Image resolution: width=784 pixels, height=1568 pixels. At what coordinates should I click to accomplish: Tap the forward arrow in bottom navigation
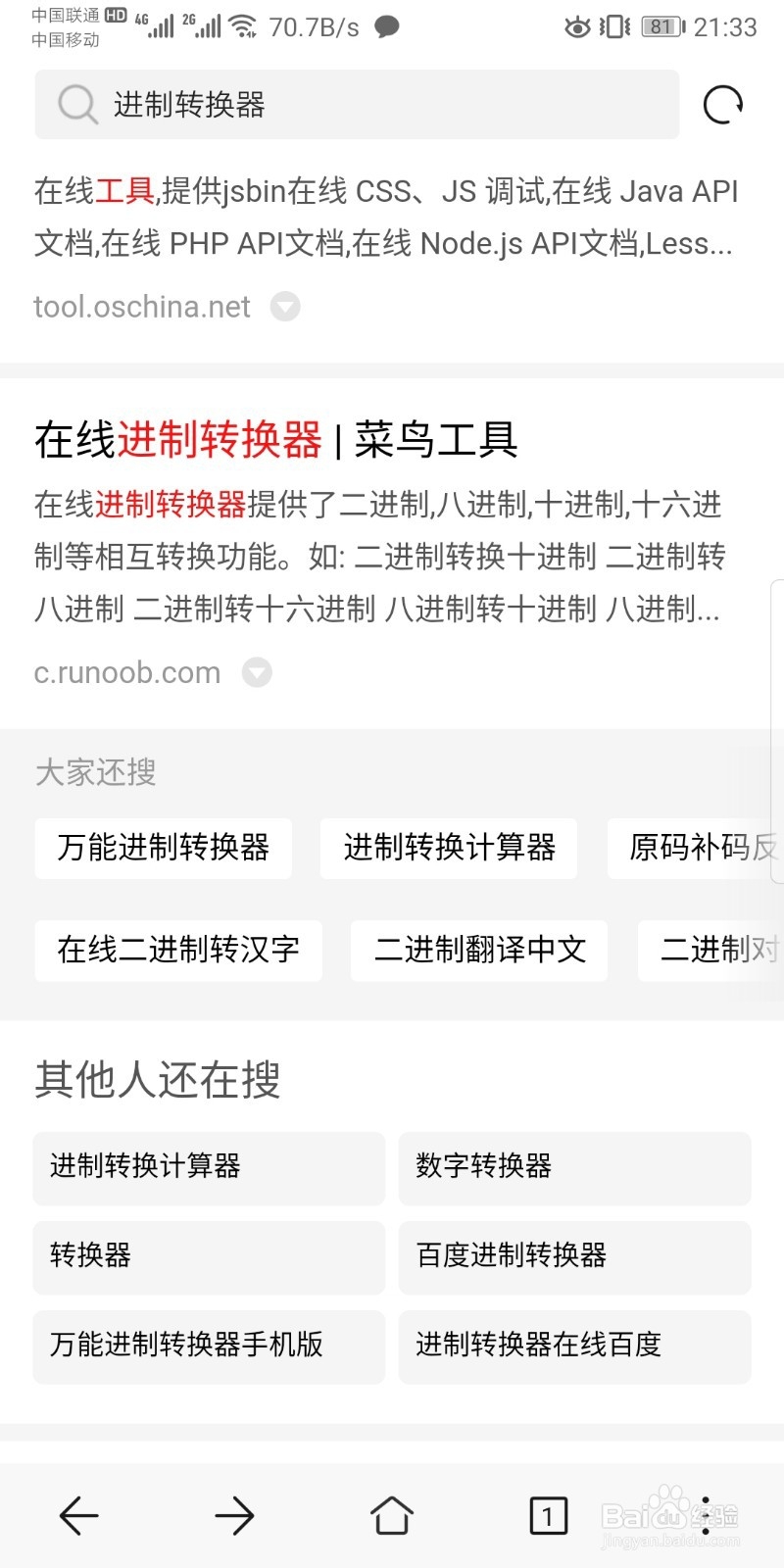[x=235, y=1515]
